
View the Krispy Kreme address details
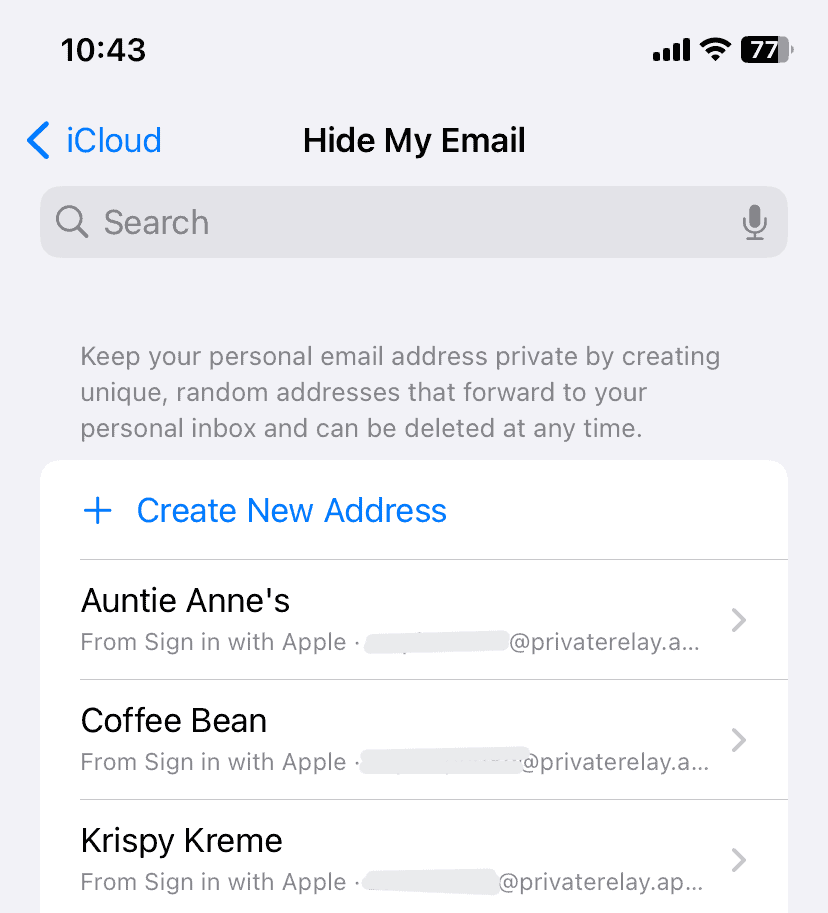[x=412, y=859]
